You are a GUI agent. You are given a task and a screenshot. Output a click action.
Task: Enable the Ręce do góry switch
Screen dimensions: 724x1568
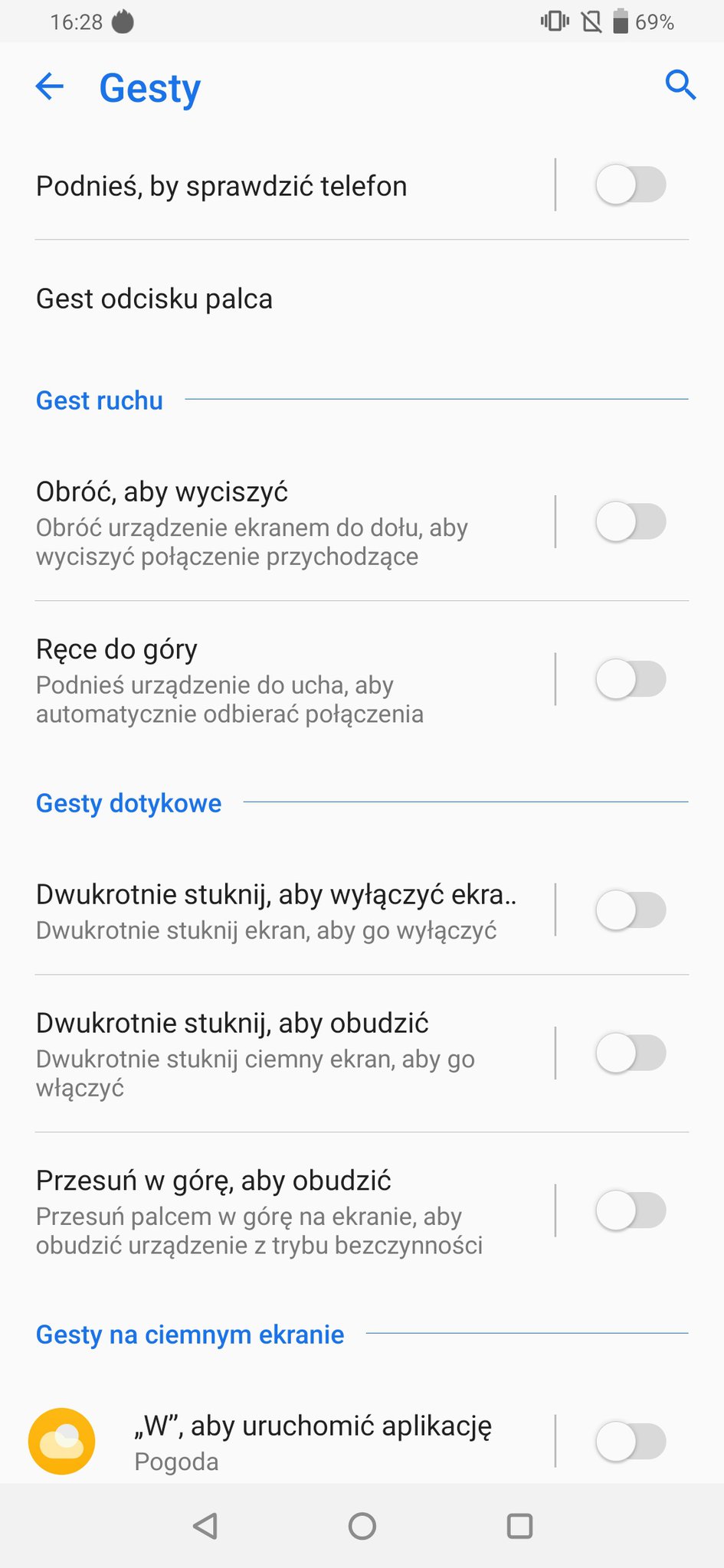(631, 679)
